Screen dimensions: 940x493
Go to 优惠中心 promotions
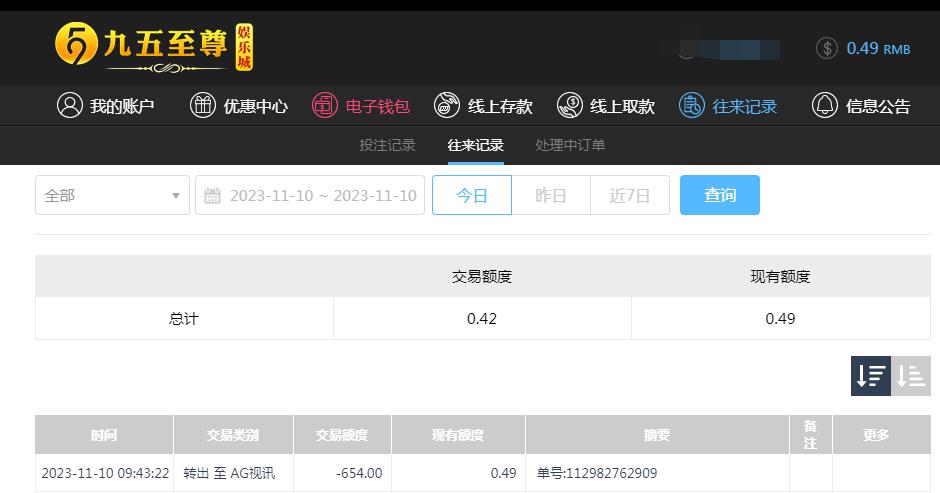click(239, 106)
